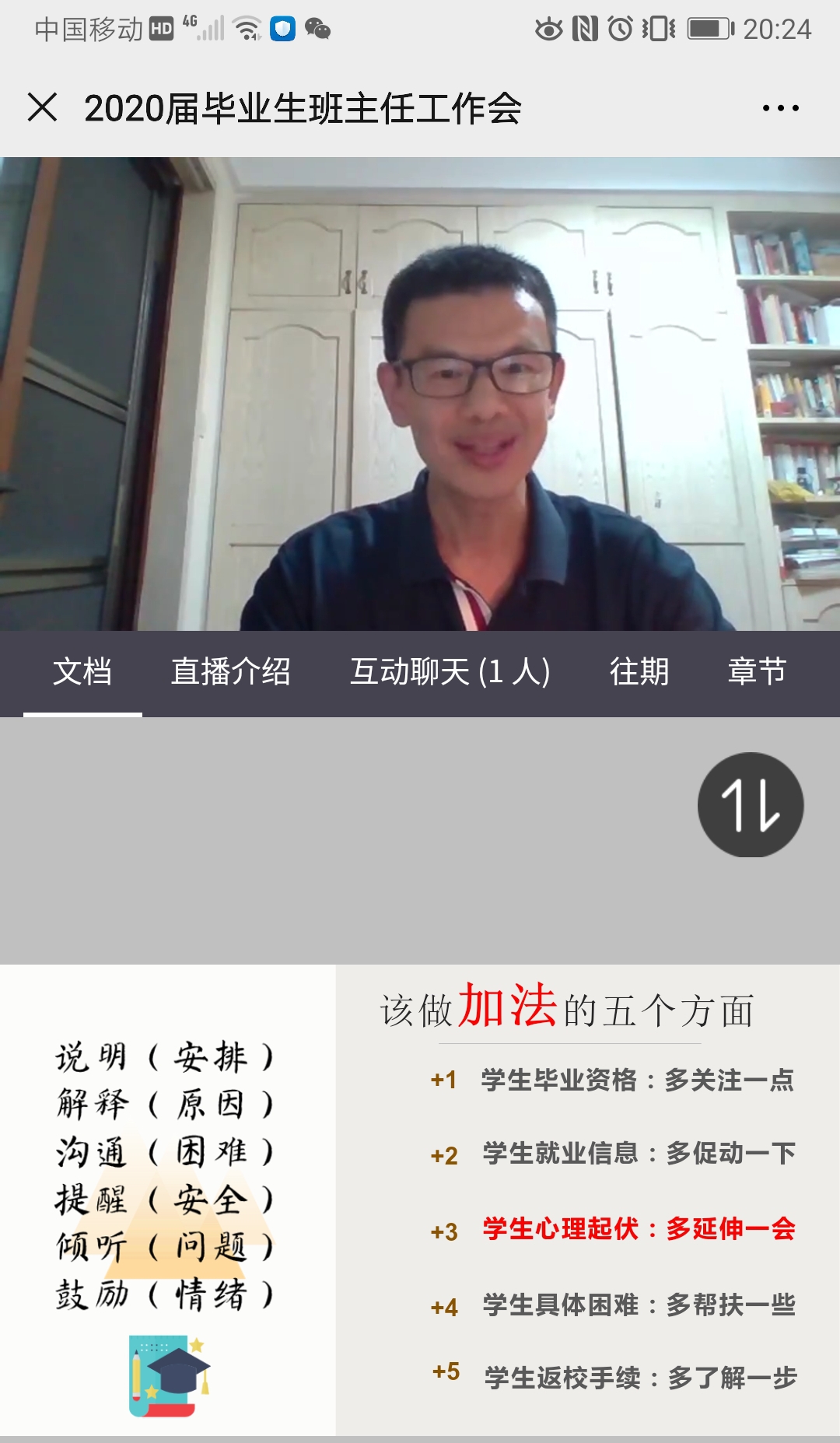Close the 2020届毕业生班主任工作会 page

click(x=43, y=107)
